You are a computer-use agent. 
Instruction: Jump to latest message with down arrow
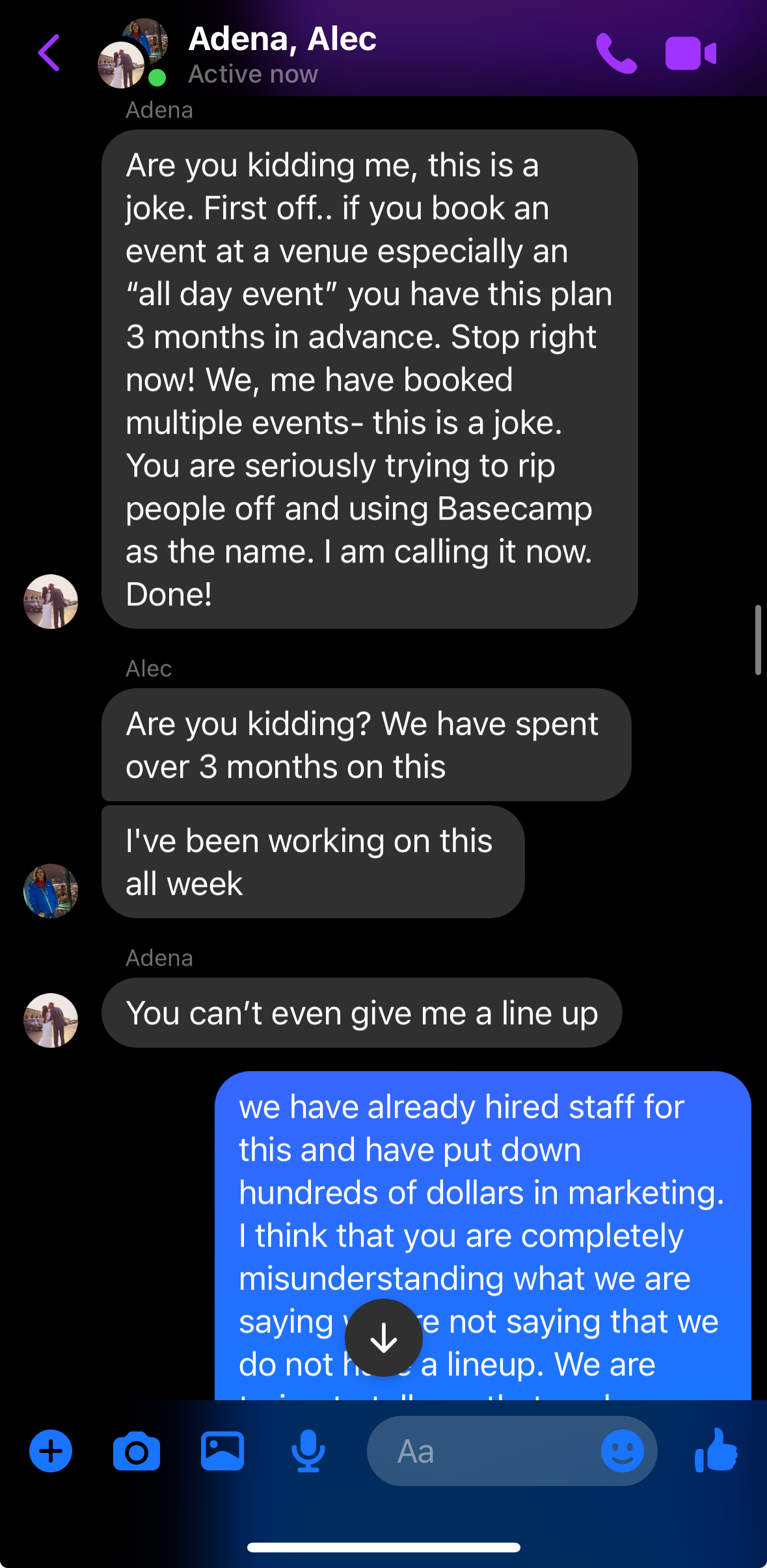click(384, 1338)
